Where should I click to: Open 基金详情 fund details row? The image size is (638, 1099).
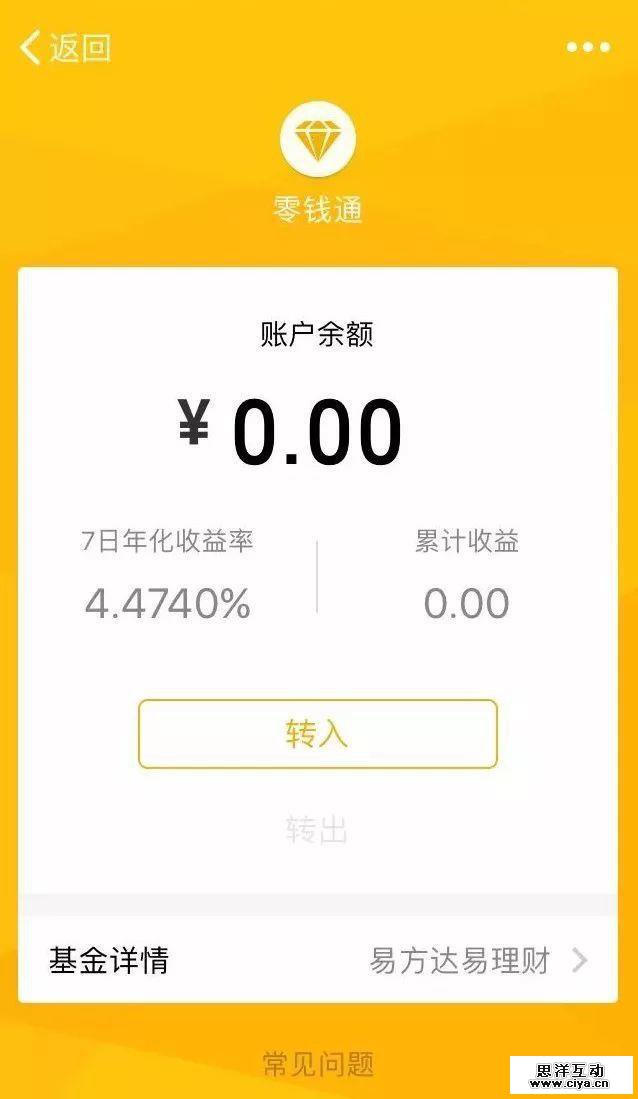(x=318, y=961)
